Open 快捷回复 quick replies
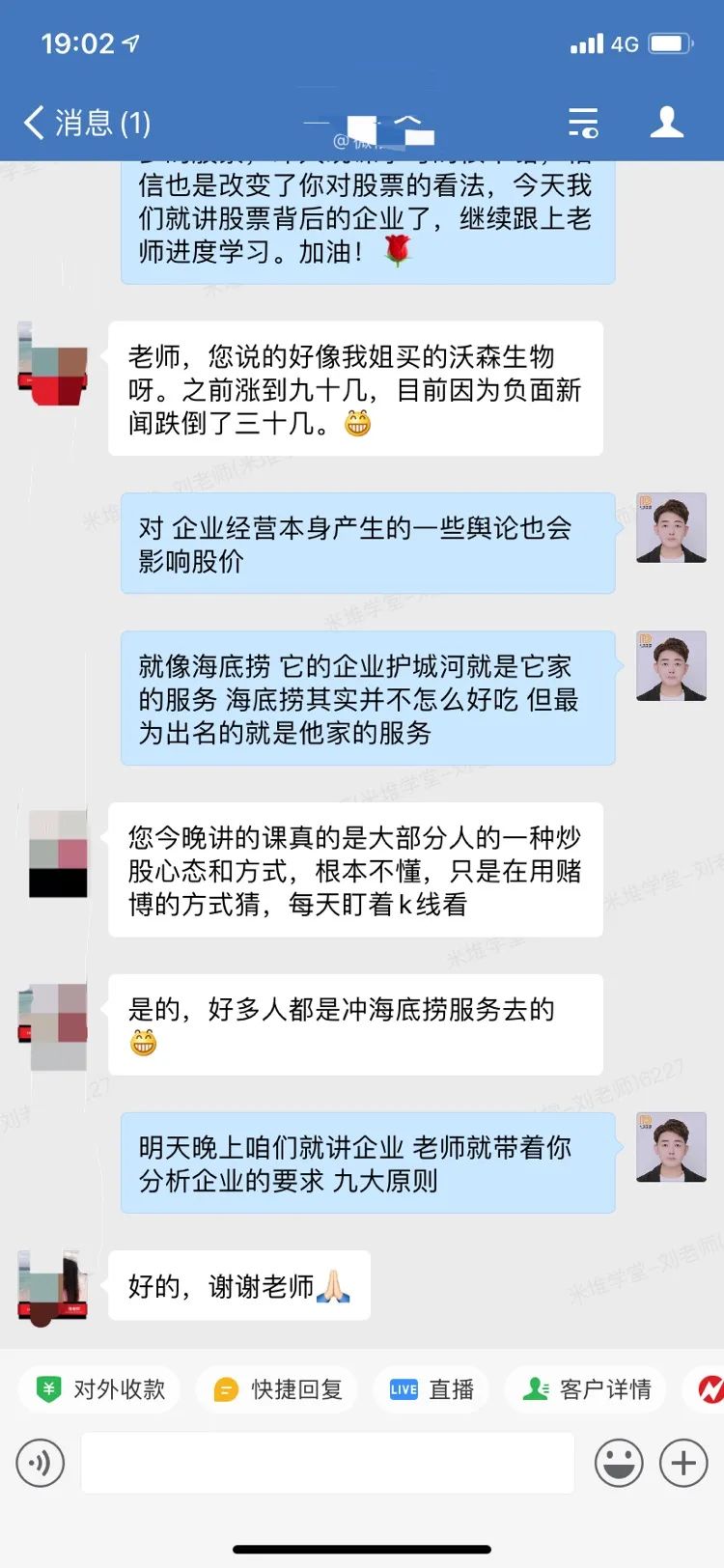 [x=276, y=1388]
